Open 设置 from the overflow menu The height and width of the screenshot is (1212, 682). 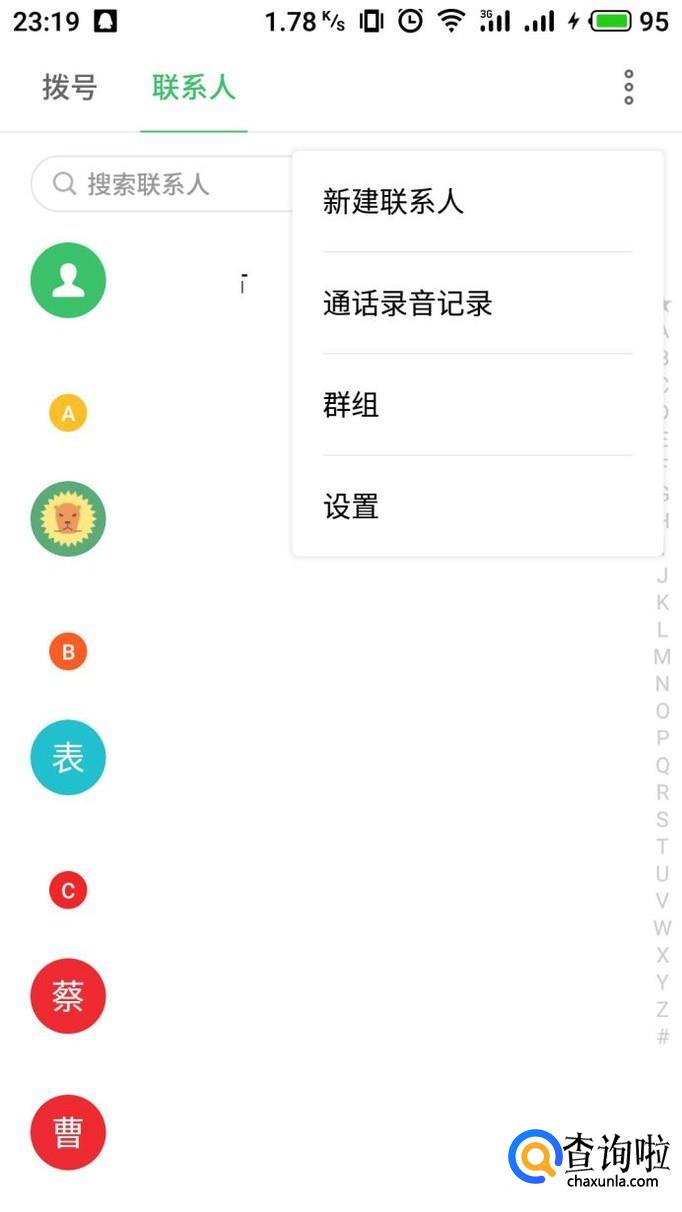click(x=351, y=506)
